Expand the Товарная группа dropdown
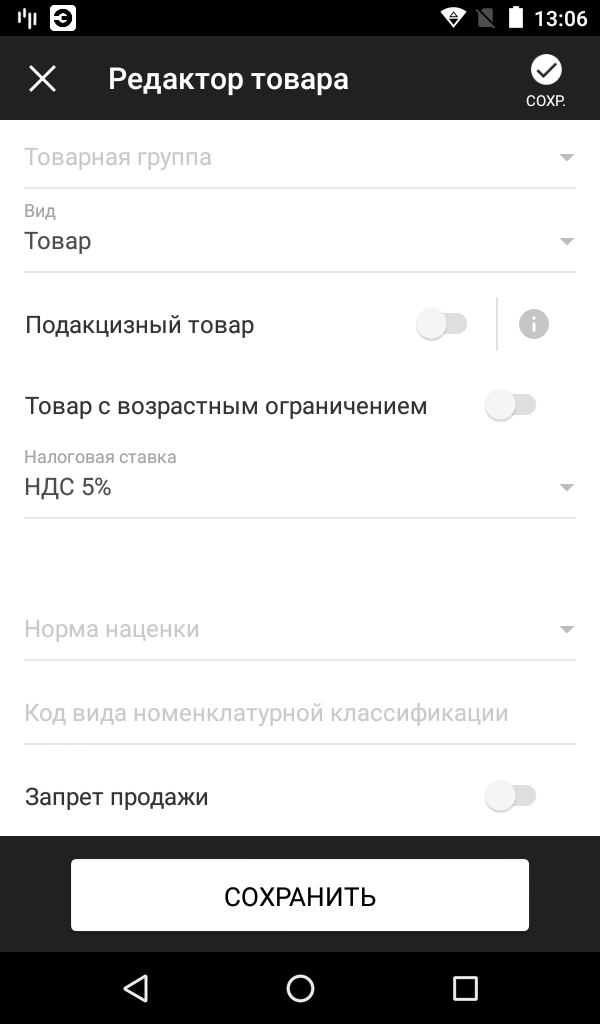Image resolution: width=600 pixels, height=1024 pixels. tap(300, 158)
